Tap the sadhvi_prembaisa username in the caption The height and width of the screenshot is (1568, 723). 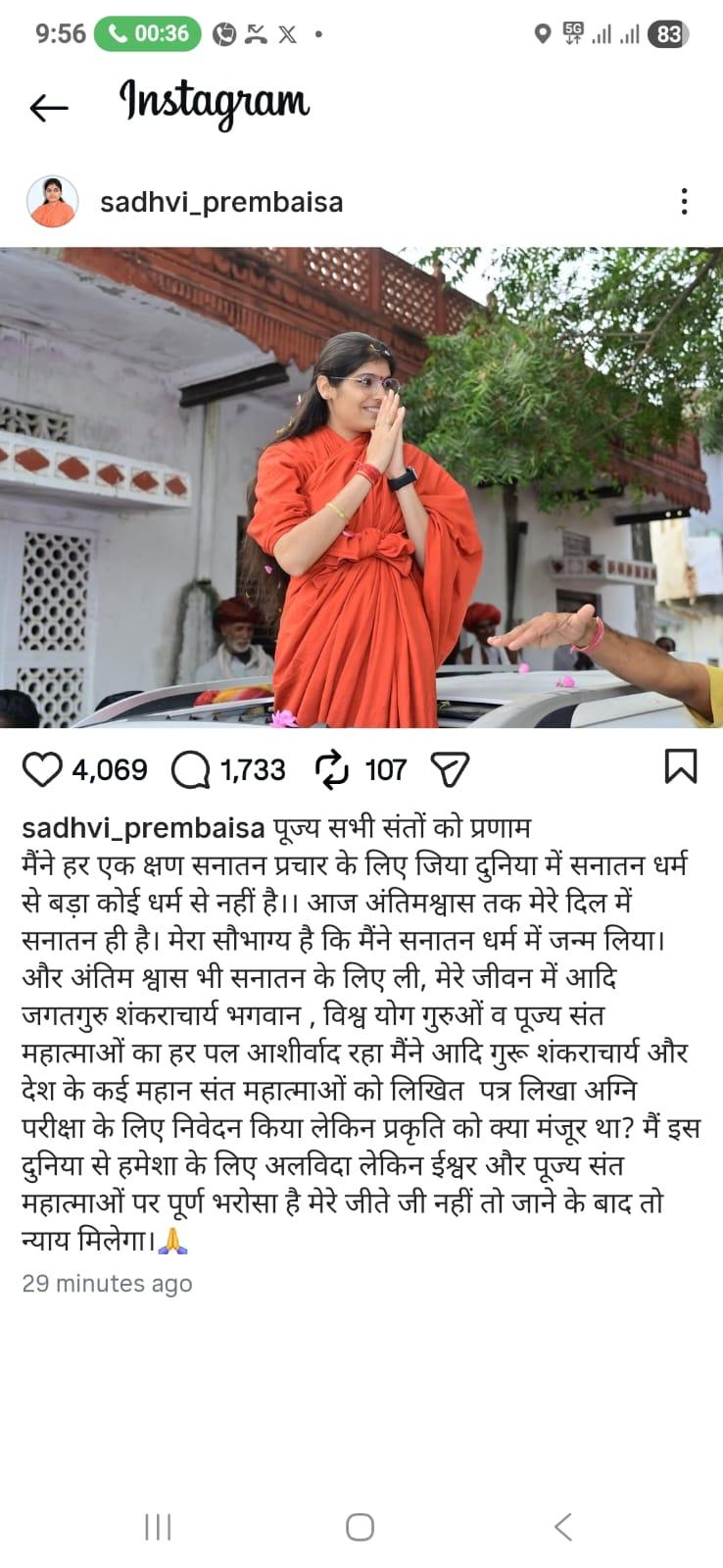point(143,828)
